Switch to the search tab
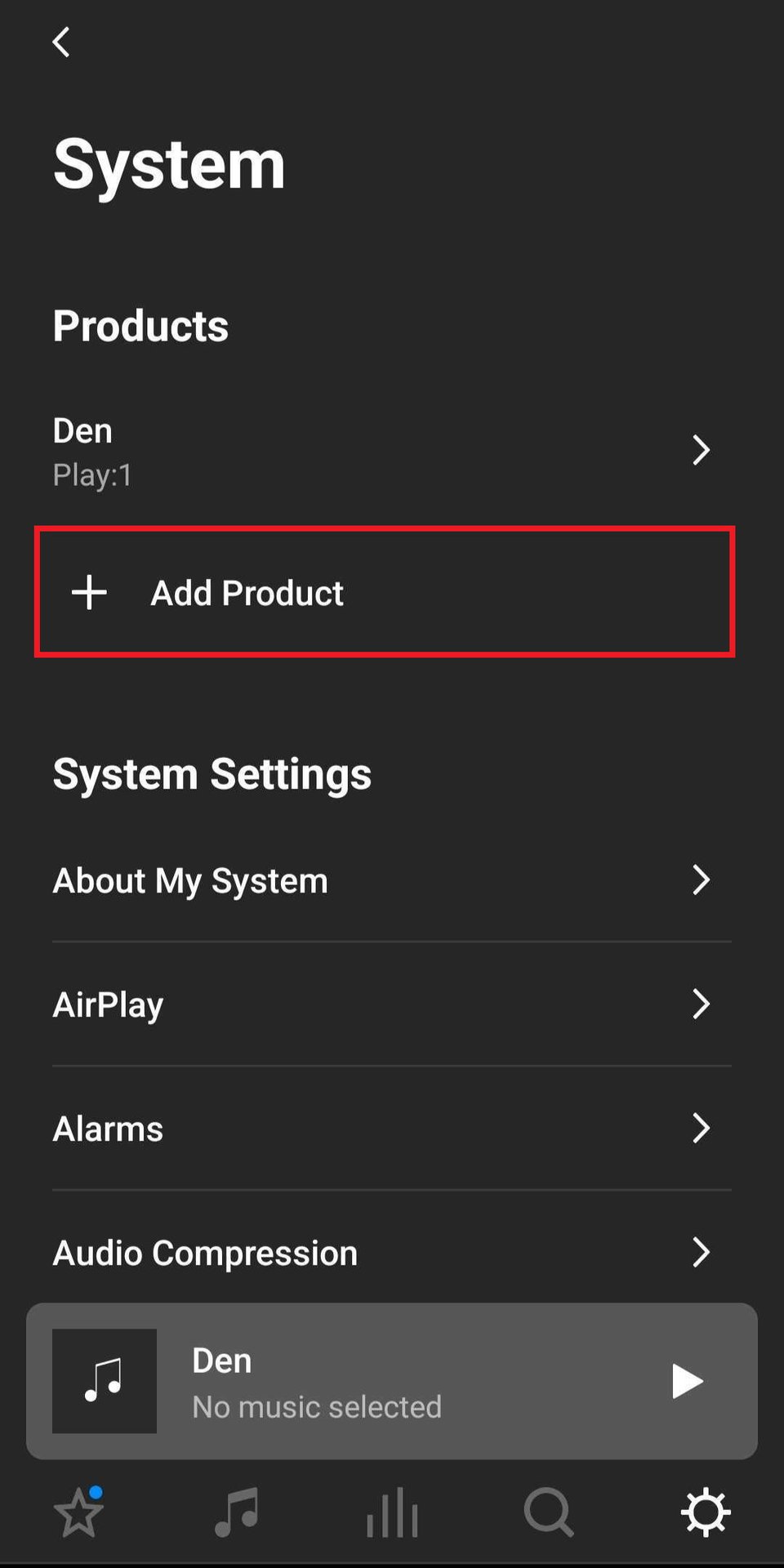The image size is (784, 1568). coord(549,1512)
